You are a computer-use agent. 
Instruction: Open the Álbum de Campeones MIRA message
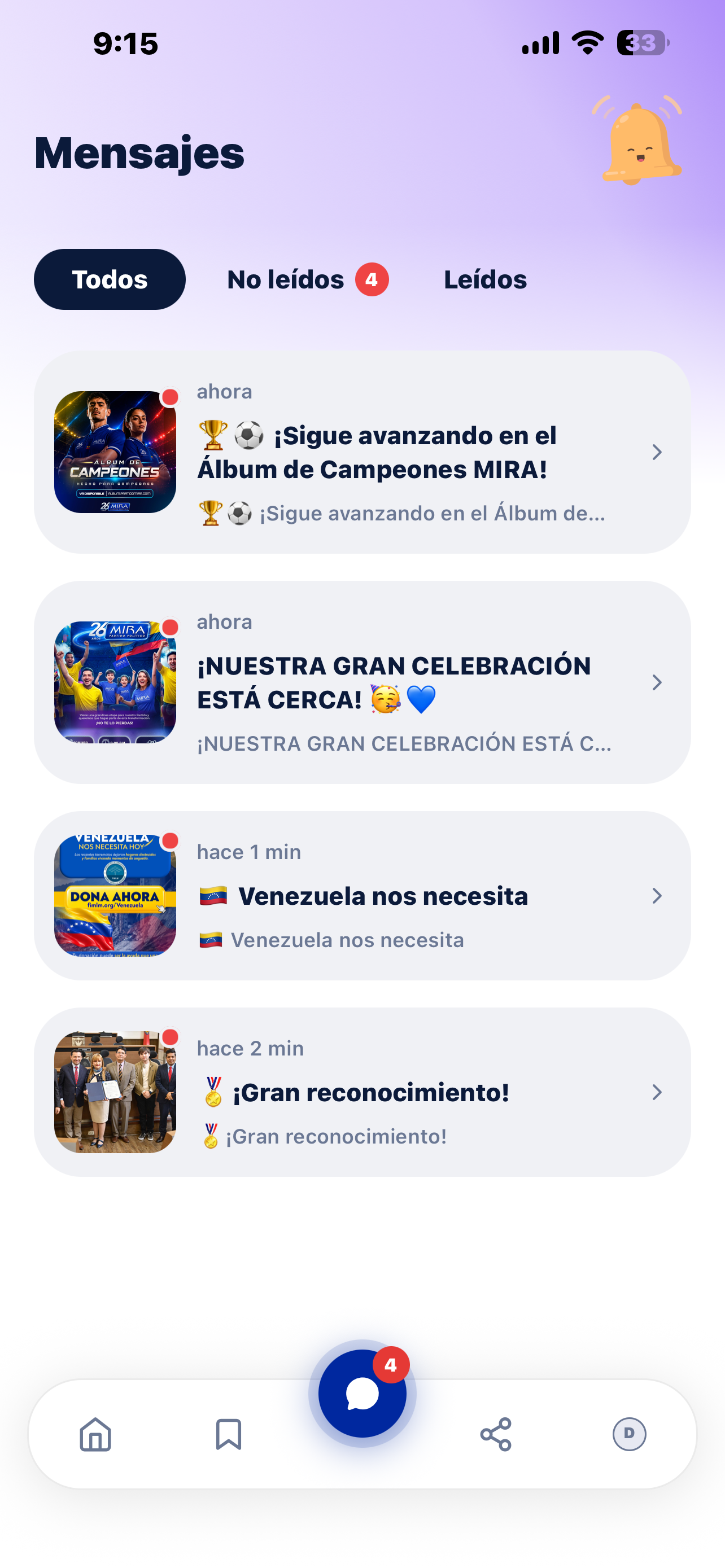pyautogui.click(x=362, y=452)
